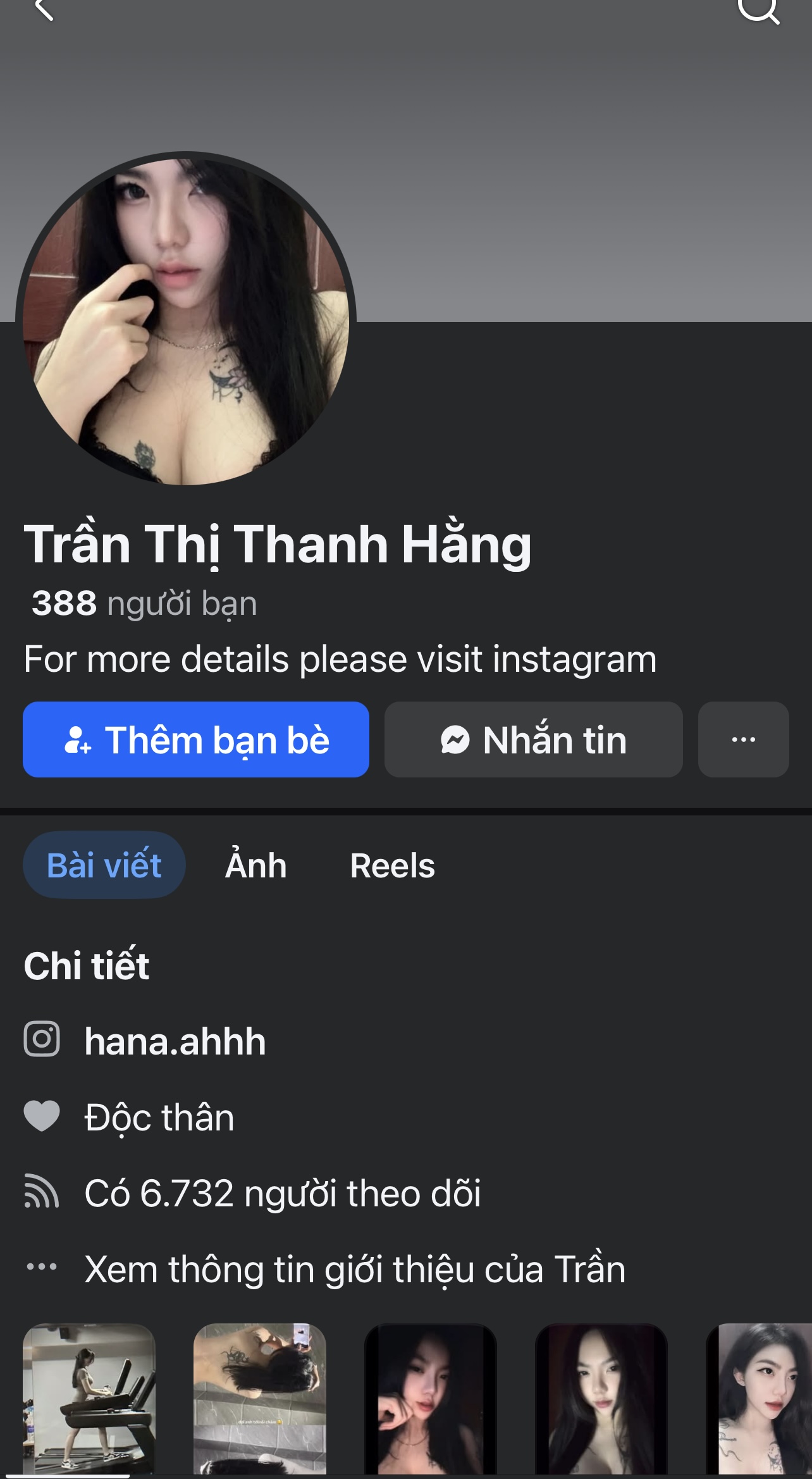Open the hana.ahhh Instagram link
The height and width of the screenshot is (1479, 812).
(x=175, y=1041)
